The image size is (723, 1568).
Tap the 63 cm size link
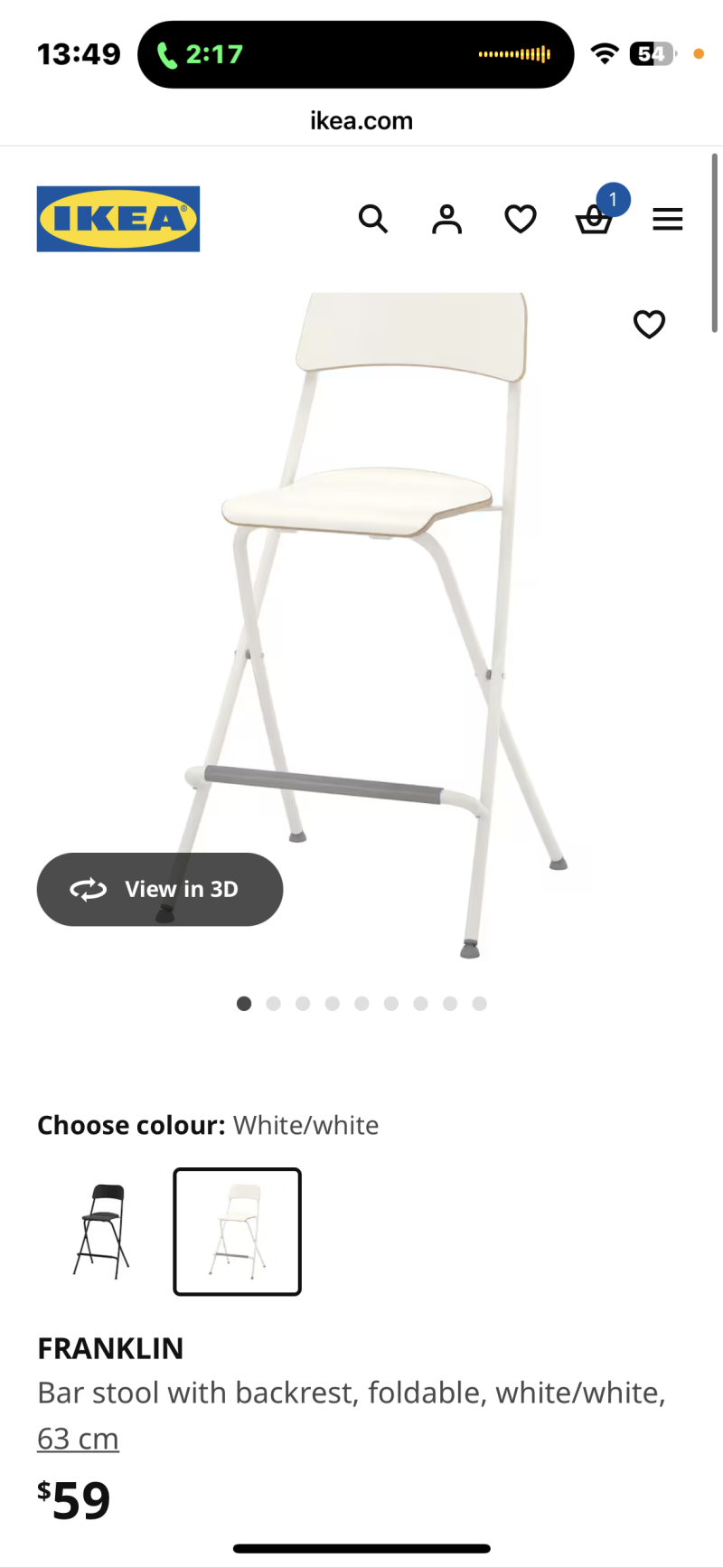coord(78,1438)
